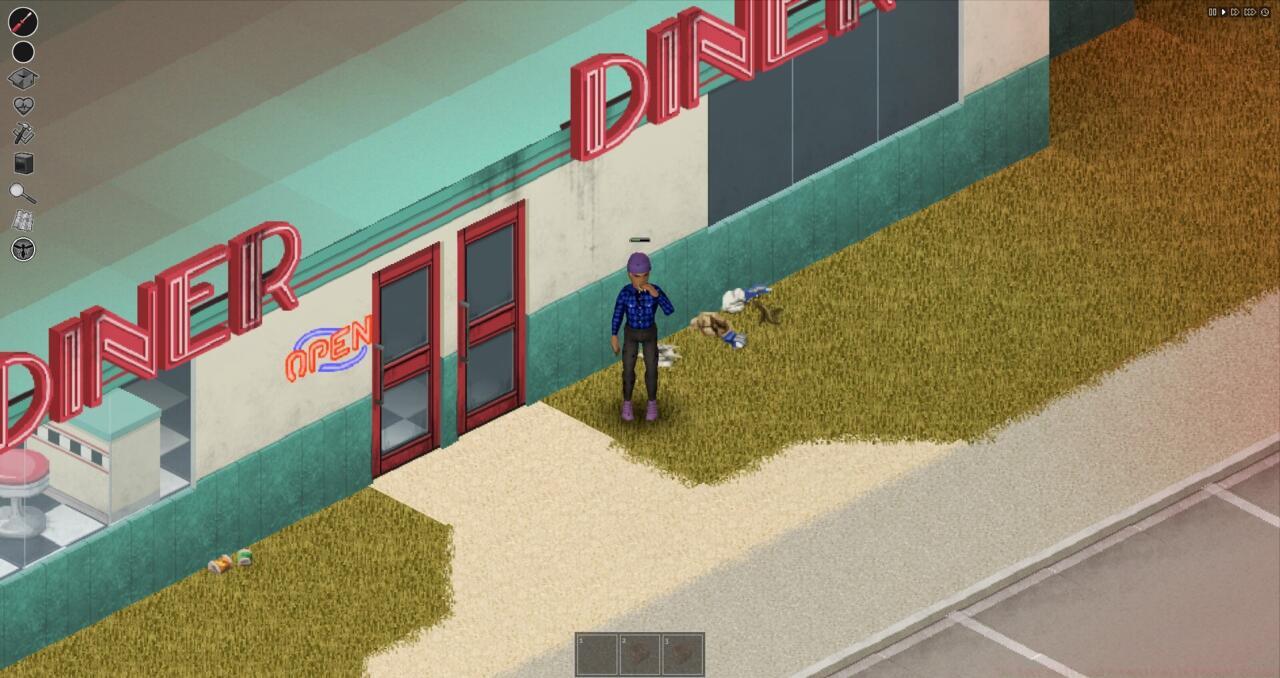Viewport: 1280px width, 678px height.
Task: Tap the magnifying glass search mode
Action: [23, 193]
